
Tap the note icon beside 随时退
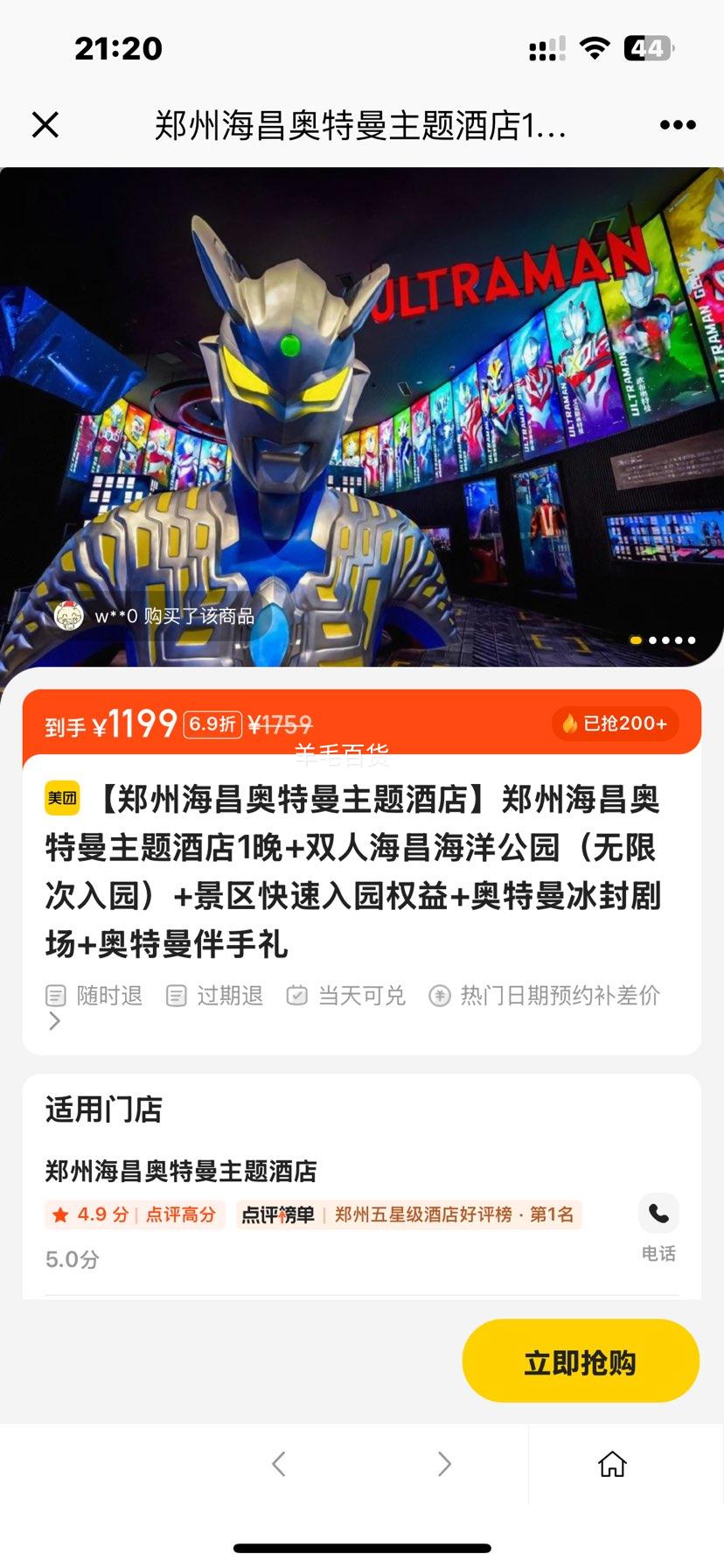coord(56,994)
